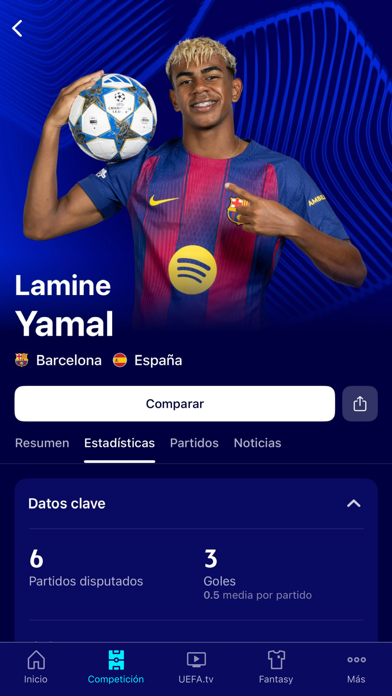This screenshot has width=392, height=696.
Task: Collapse the Datos clave section
Action: [x=353, y=503]
